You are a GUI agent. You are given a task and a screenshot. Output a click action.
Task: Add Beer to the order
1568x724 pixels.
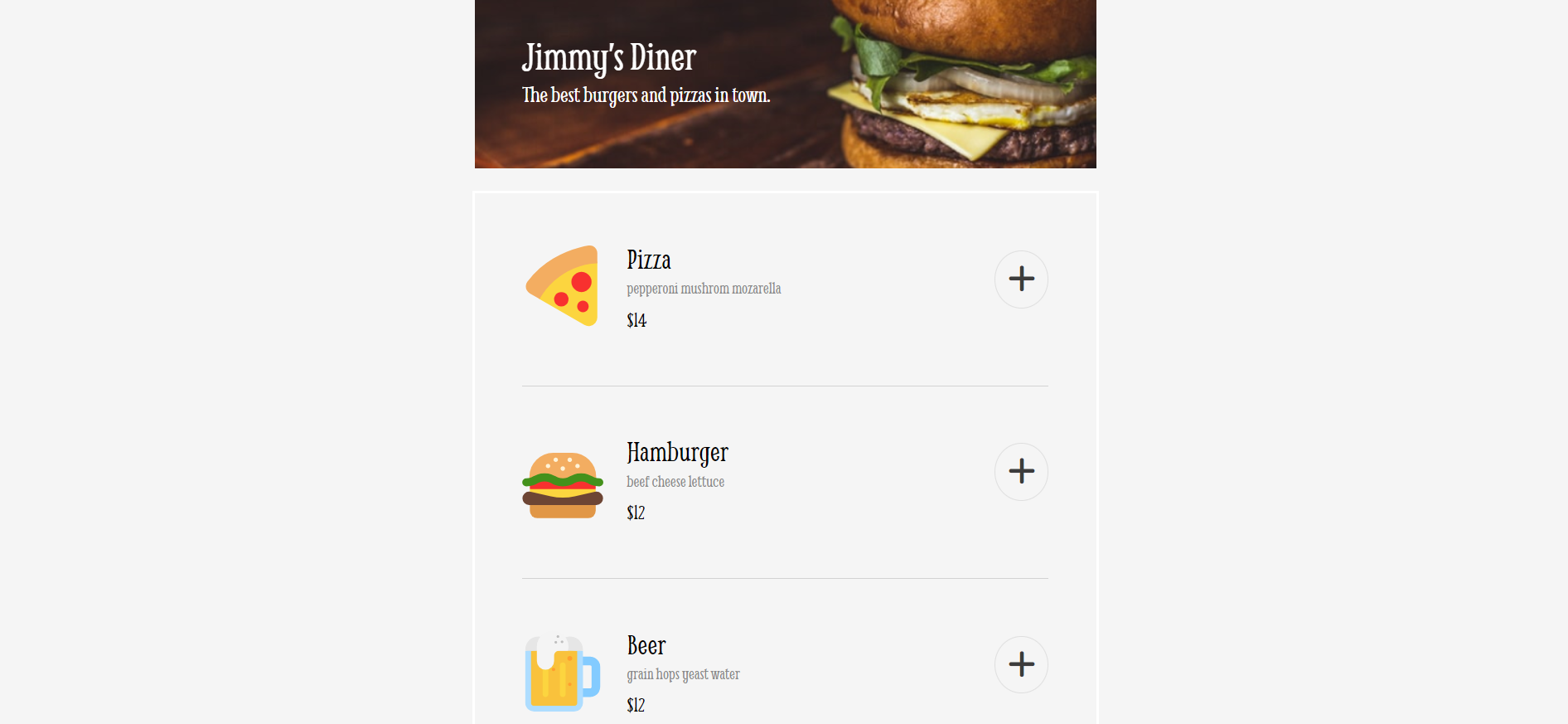pyautogui.click(x=1021, y=663)
